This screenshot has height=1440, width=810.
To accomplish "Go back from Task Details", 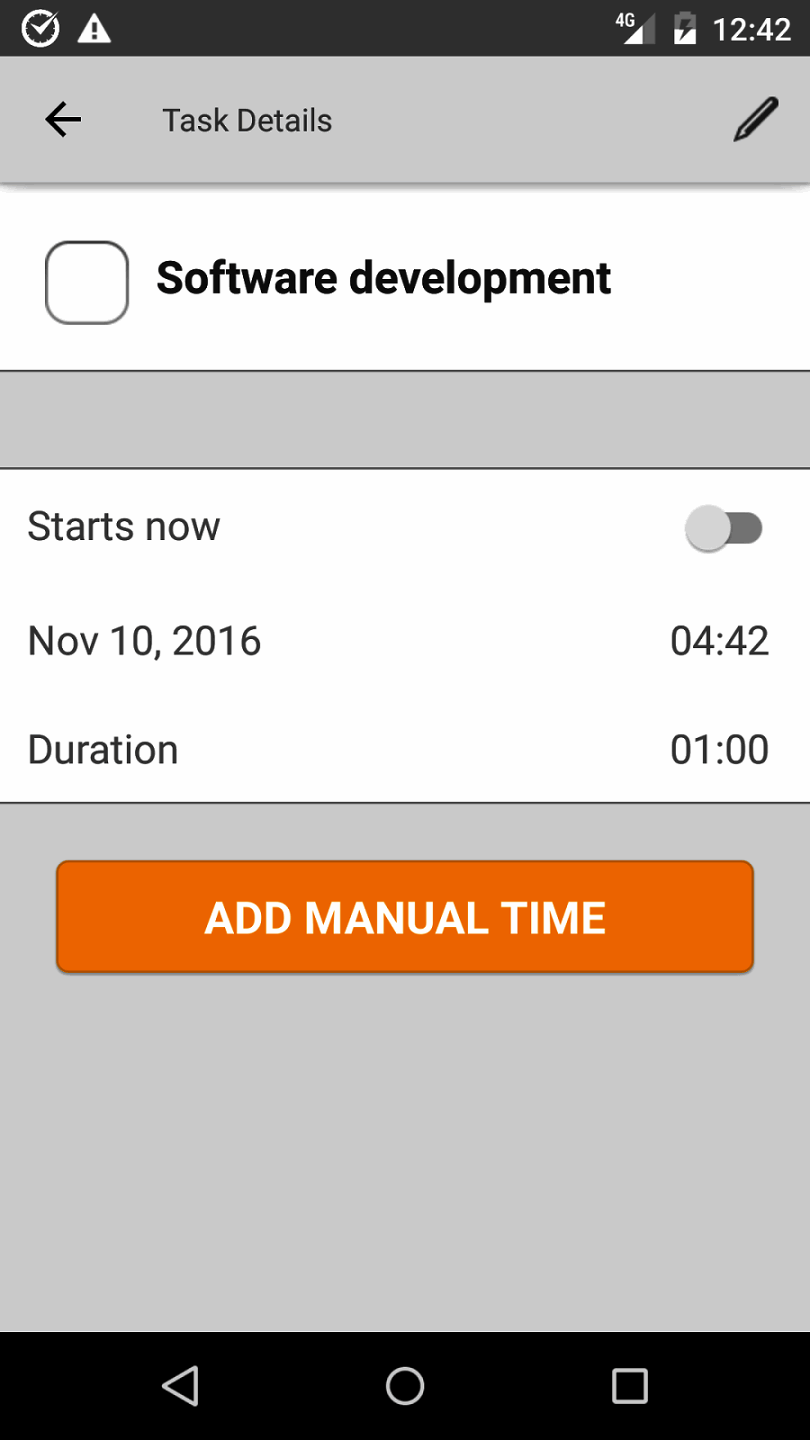I will pos(63,120).
